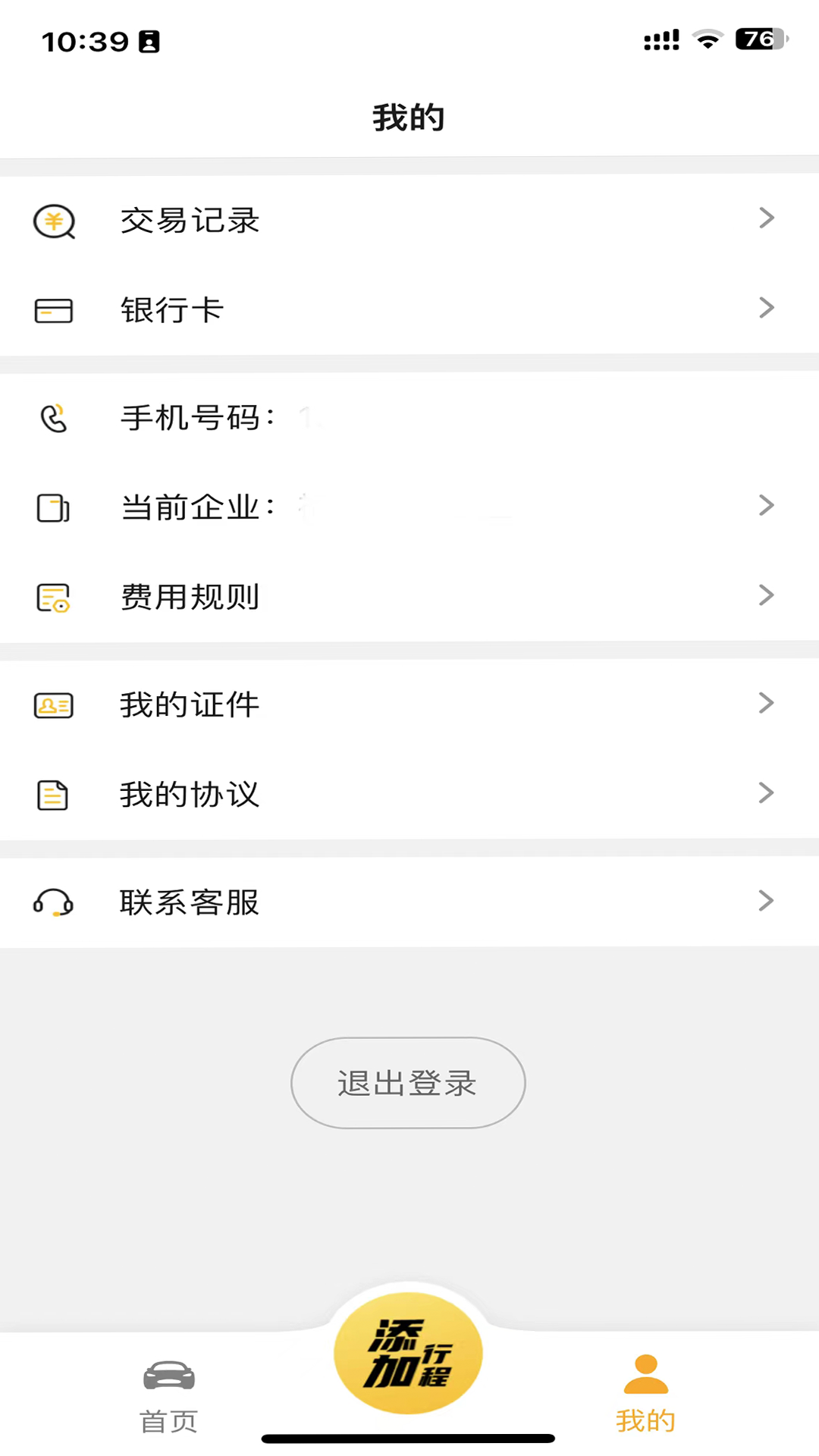This screenshot has height=1456, width=819.
Task: Open the ID badge icon for 我的证件
Action: click(x=53, y=704)
